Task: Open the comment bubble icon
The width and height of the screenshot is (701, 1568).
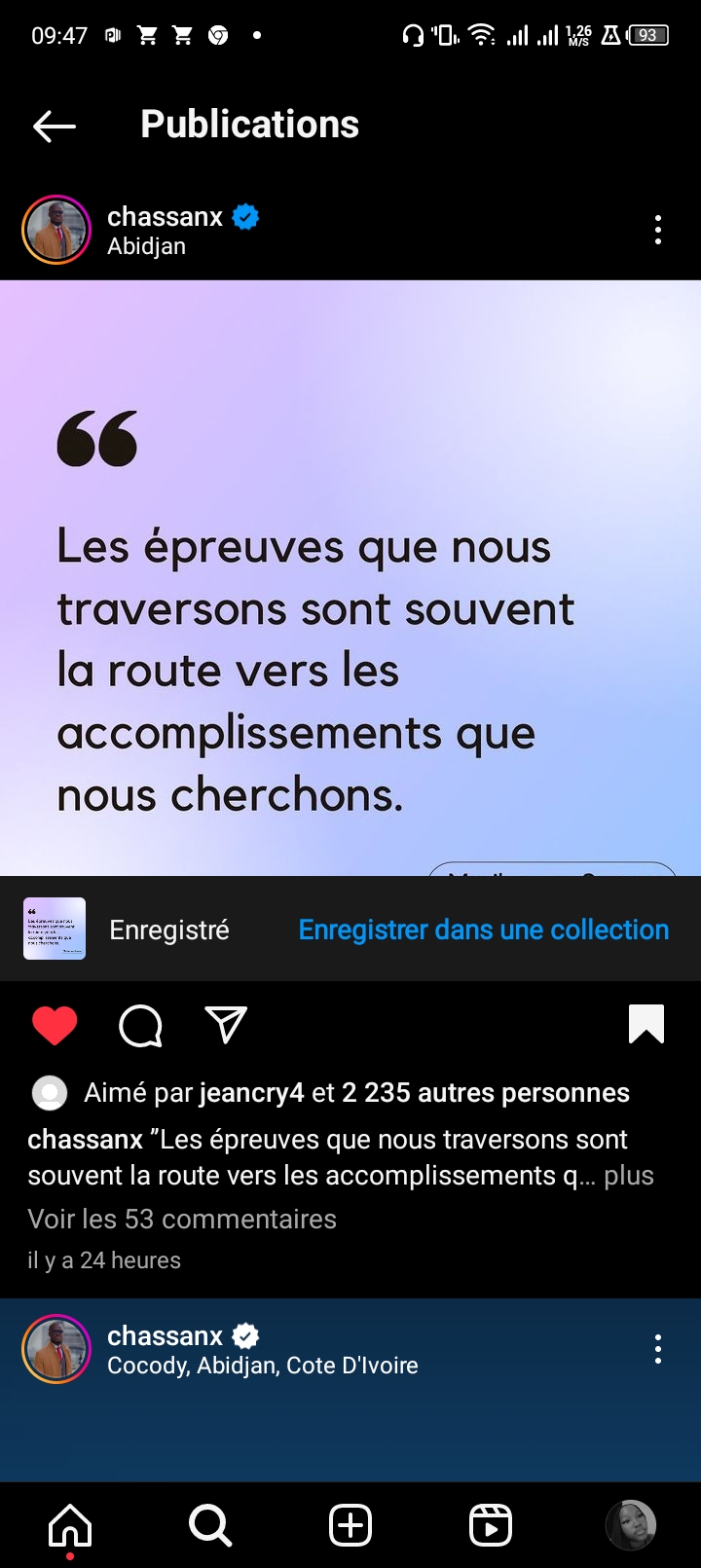Action: click(140, 1025)
